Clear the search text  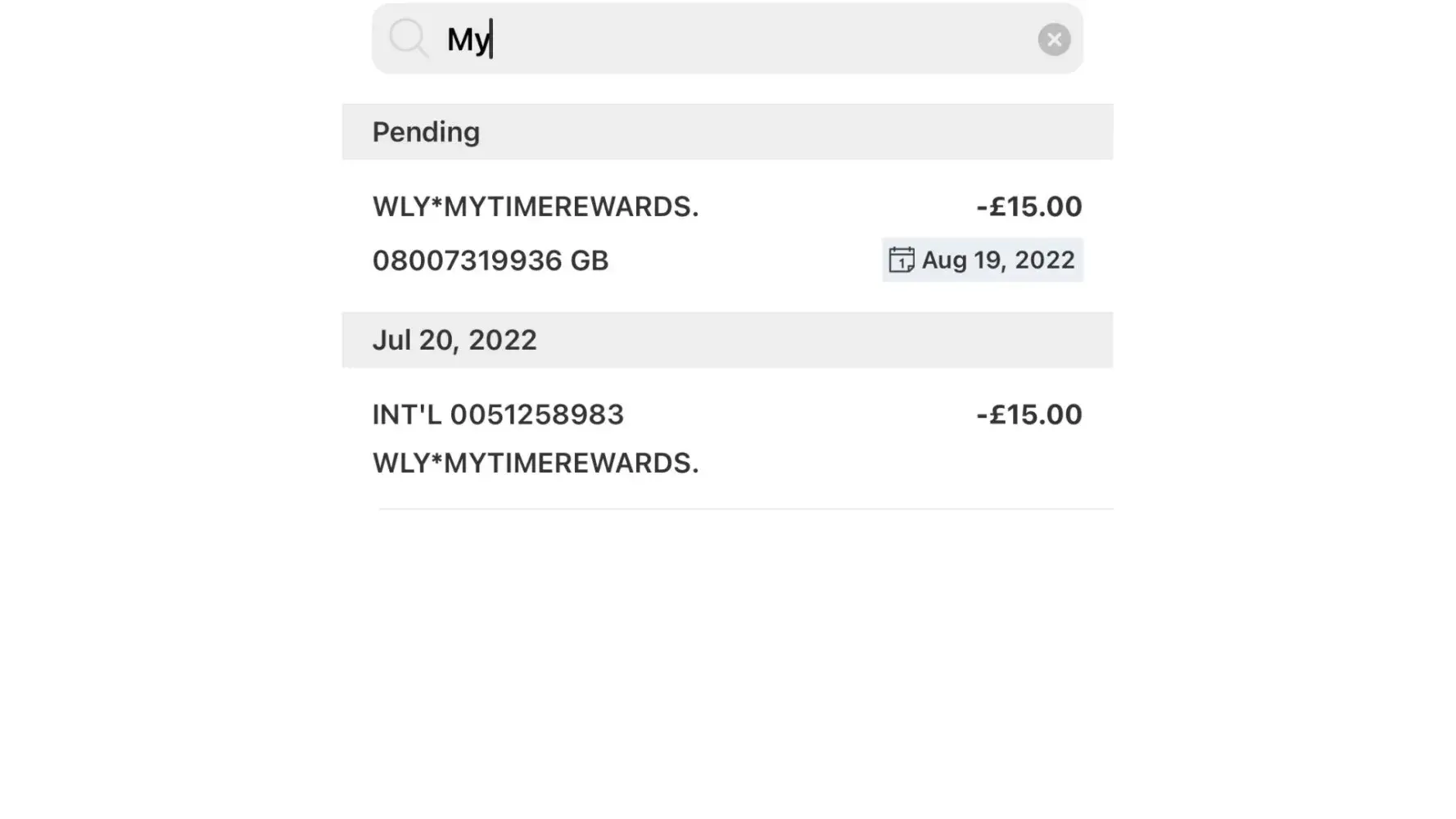pyautogui.click(x=1053, y=39)
